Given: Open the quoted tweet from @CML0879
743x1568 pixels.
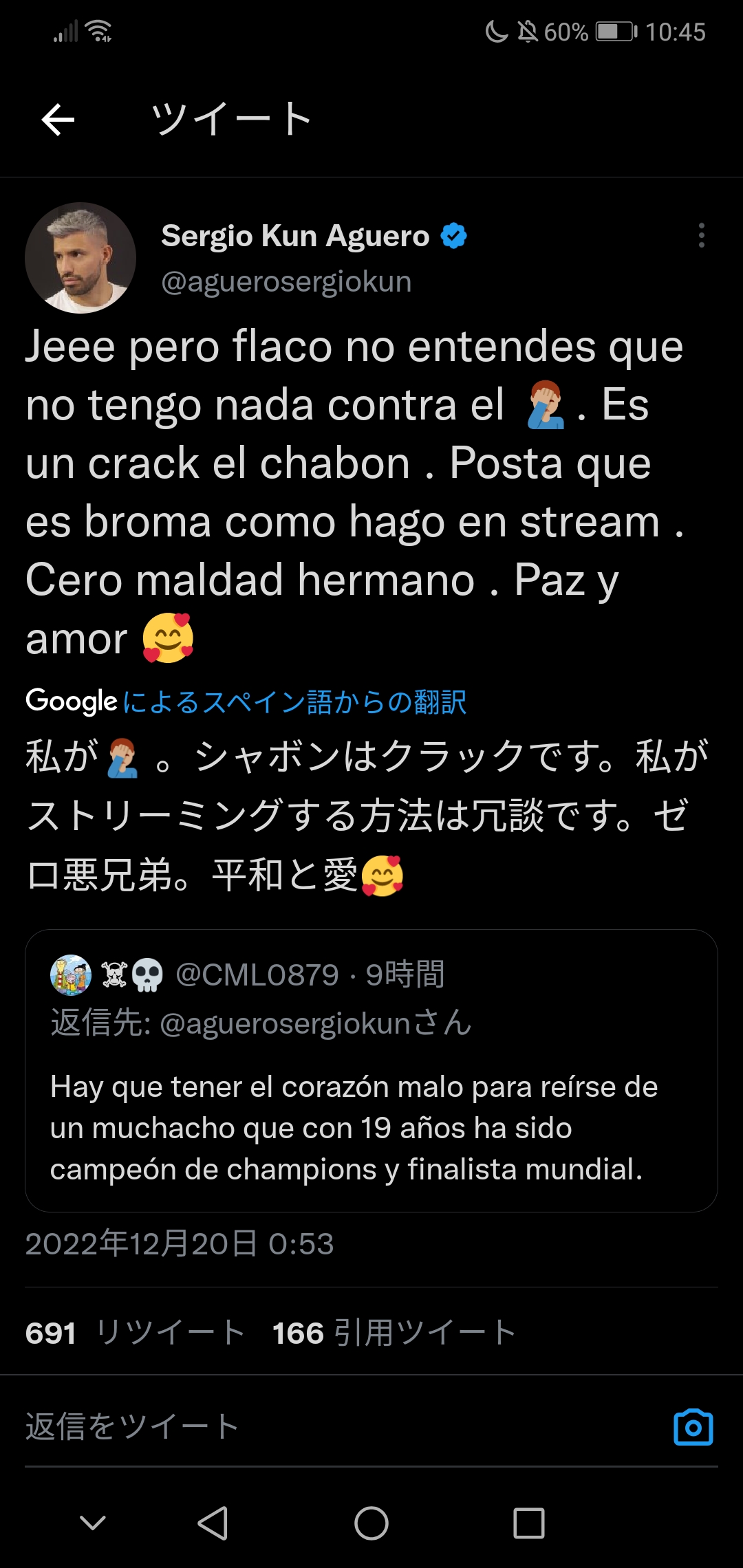Looking at the screenshot, I should 371,1071.
